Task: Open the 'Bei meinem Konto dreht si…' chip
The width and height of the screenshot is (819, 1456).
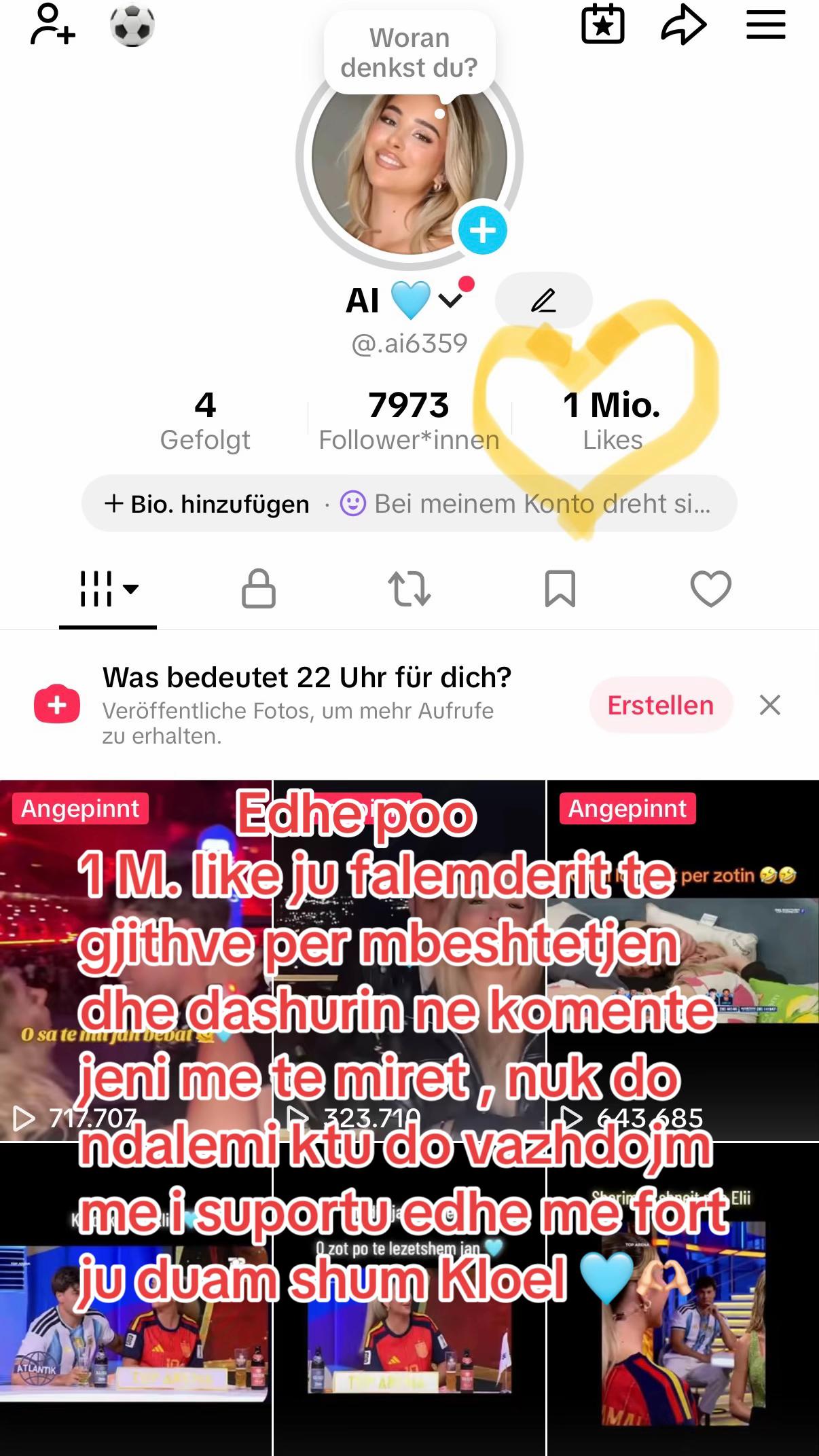Action: (x=525, y=504)
